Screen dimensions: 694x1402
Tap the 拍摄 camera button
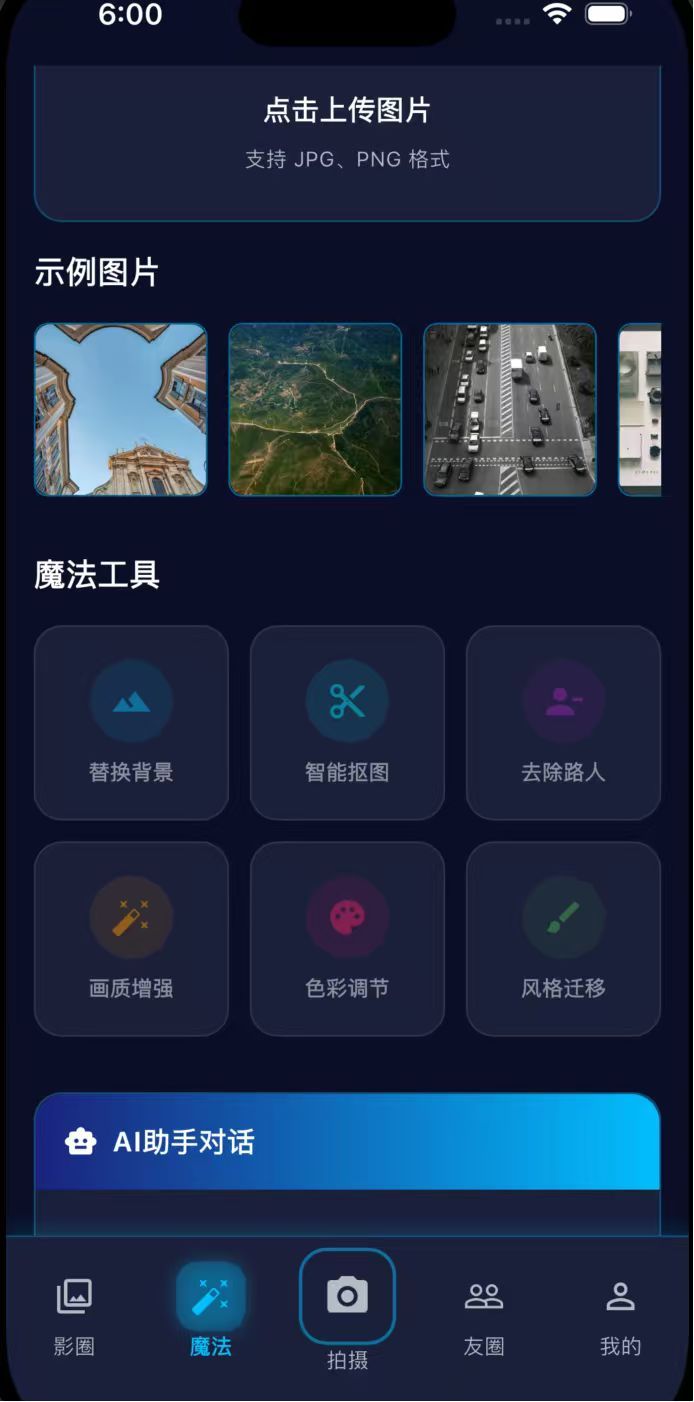tap(347, 1298)
